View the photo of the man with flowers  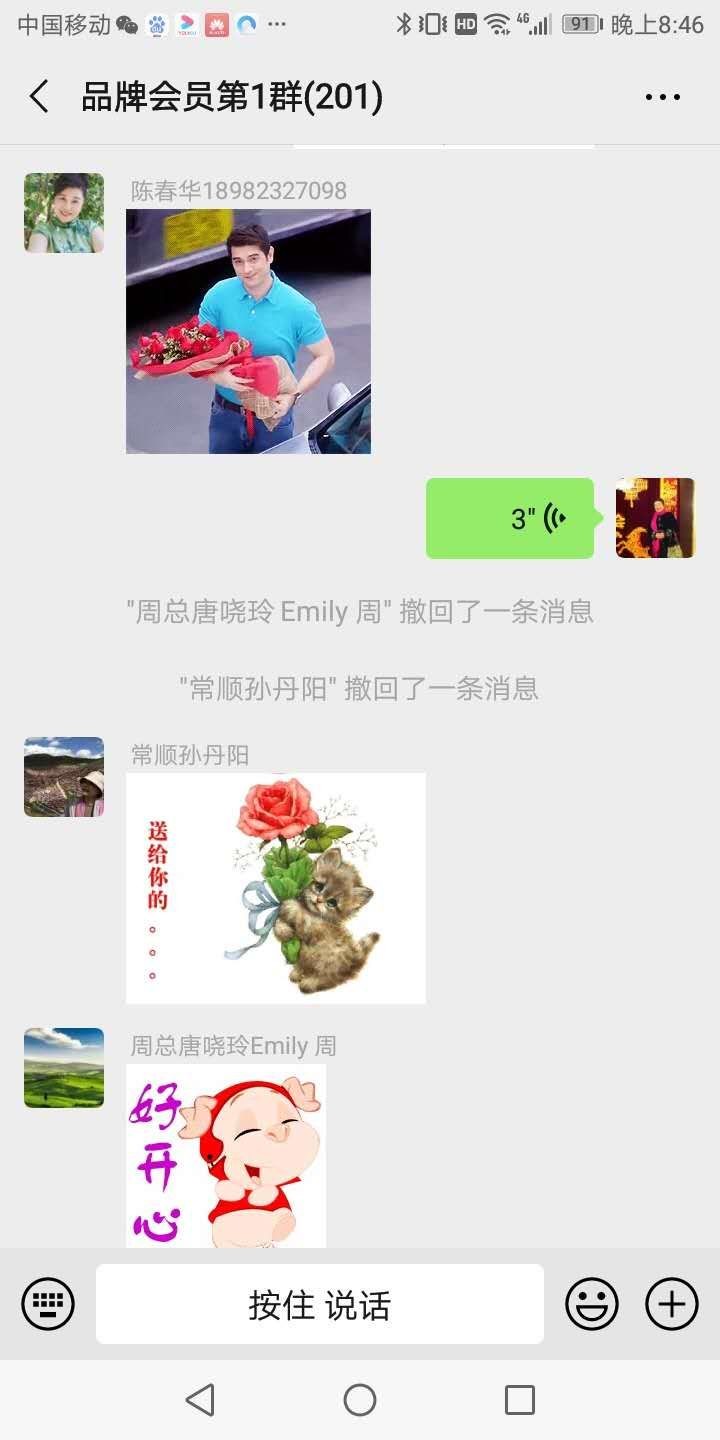click(248, 331)
